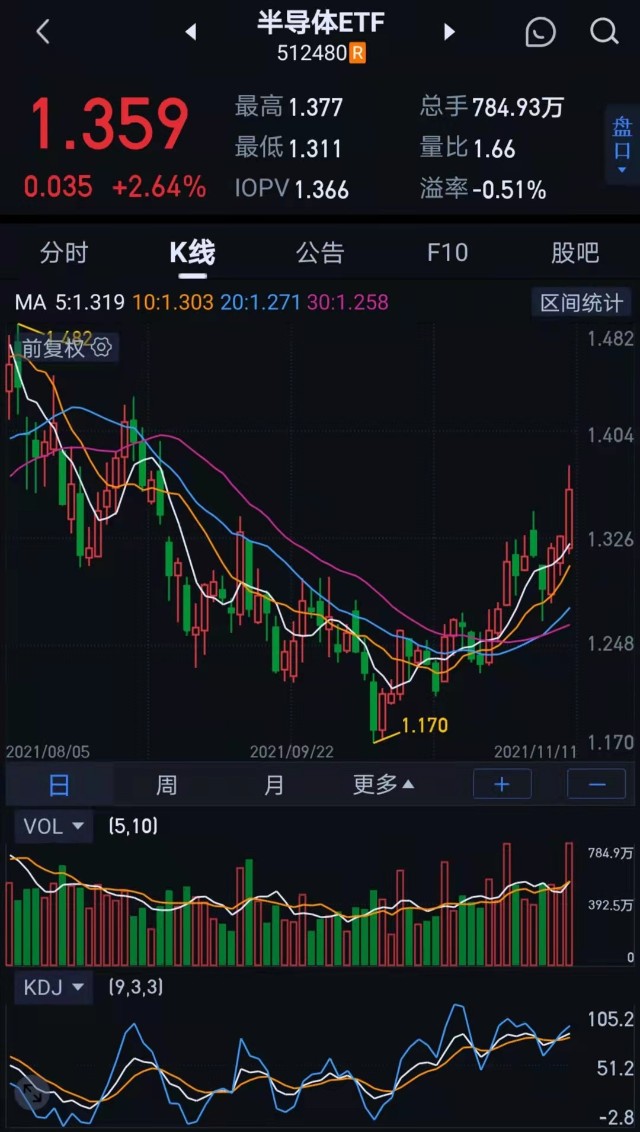The height and width of the screenshot is (1132, 640).
Task: Open the 公告 tab
Action: 320,253
